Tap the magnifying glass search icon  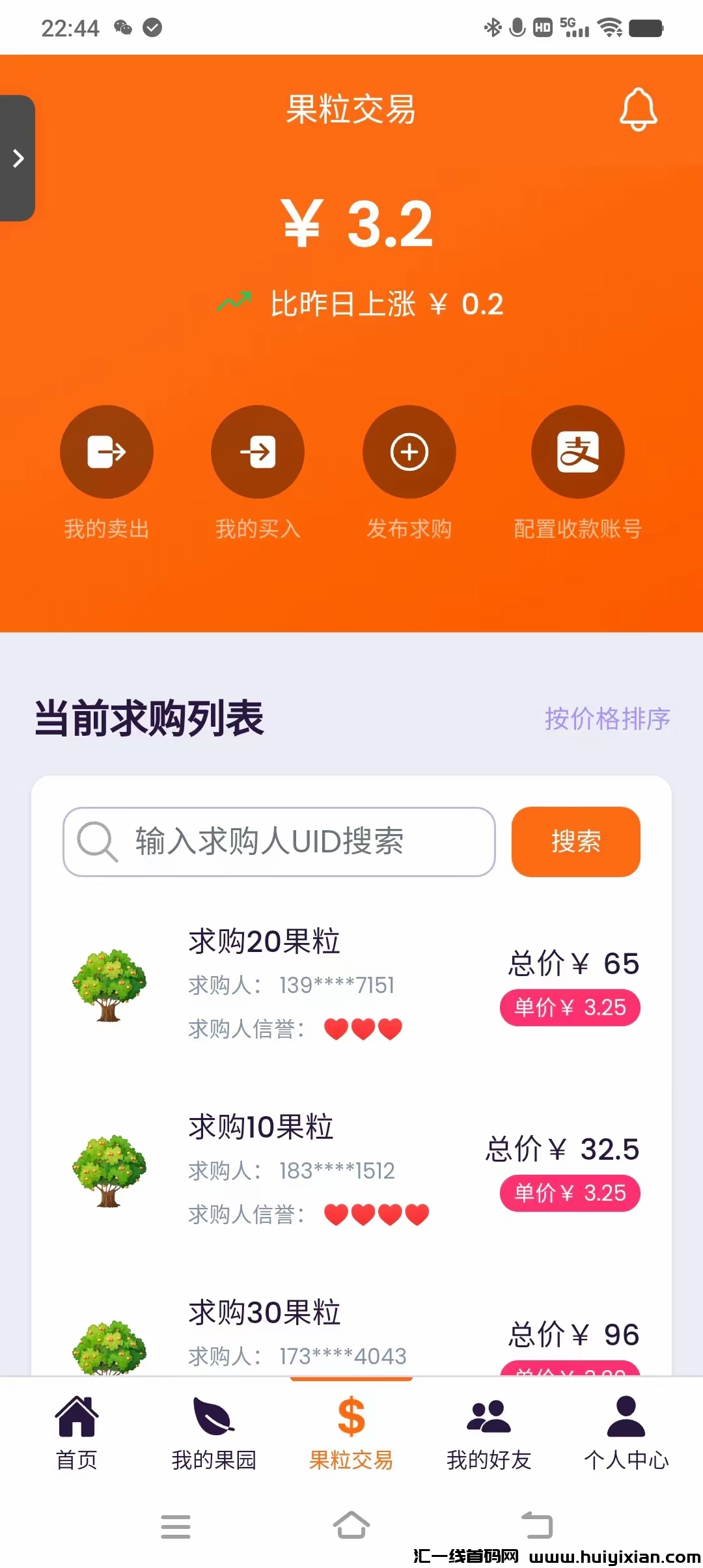(96, 841)
